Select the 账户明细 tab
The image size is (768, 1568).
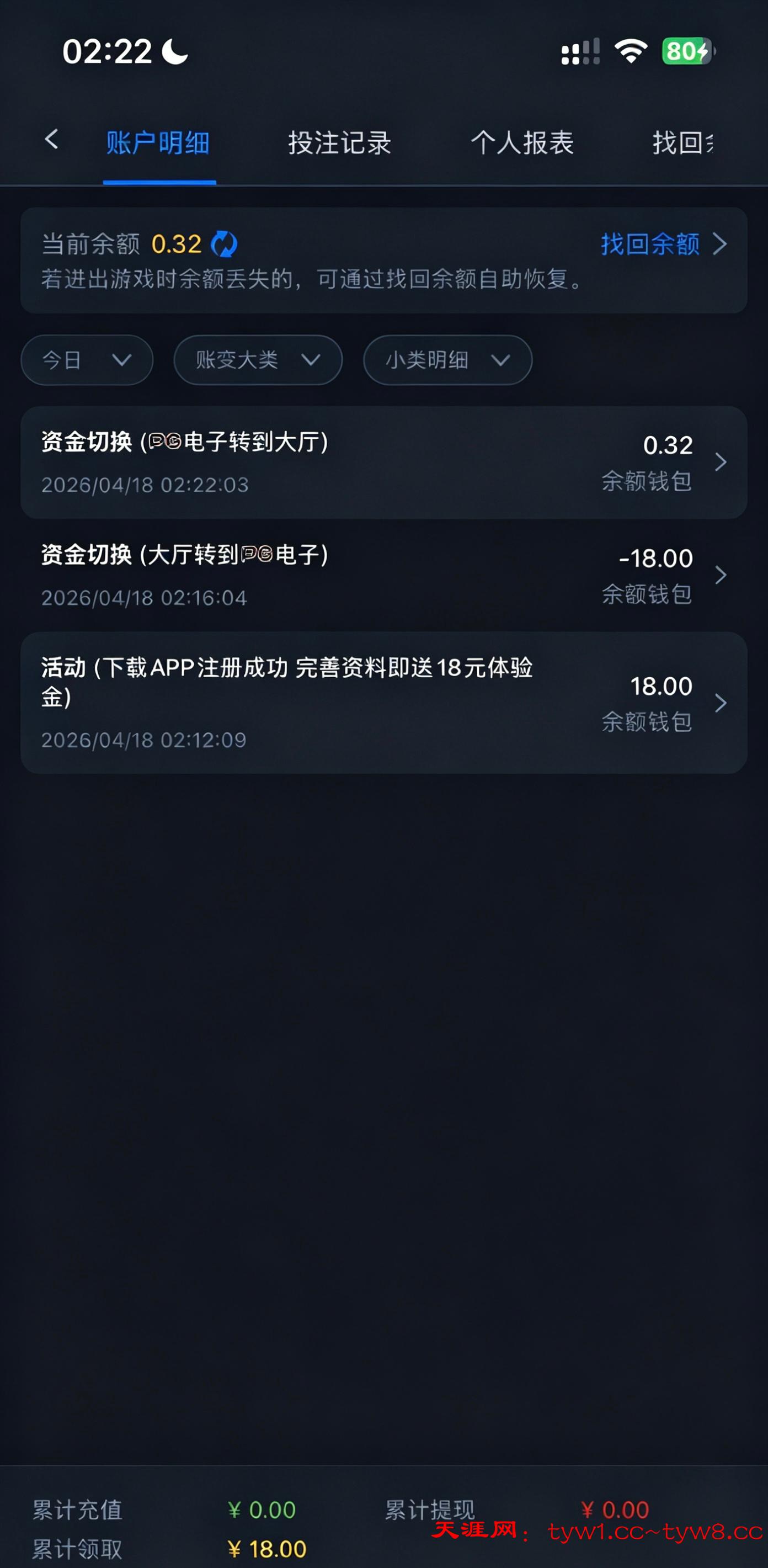(x=158, y=143)
